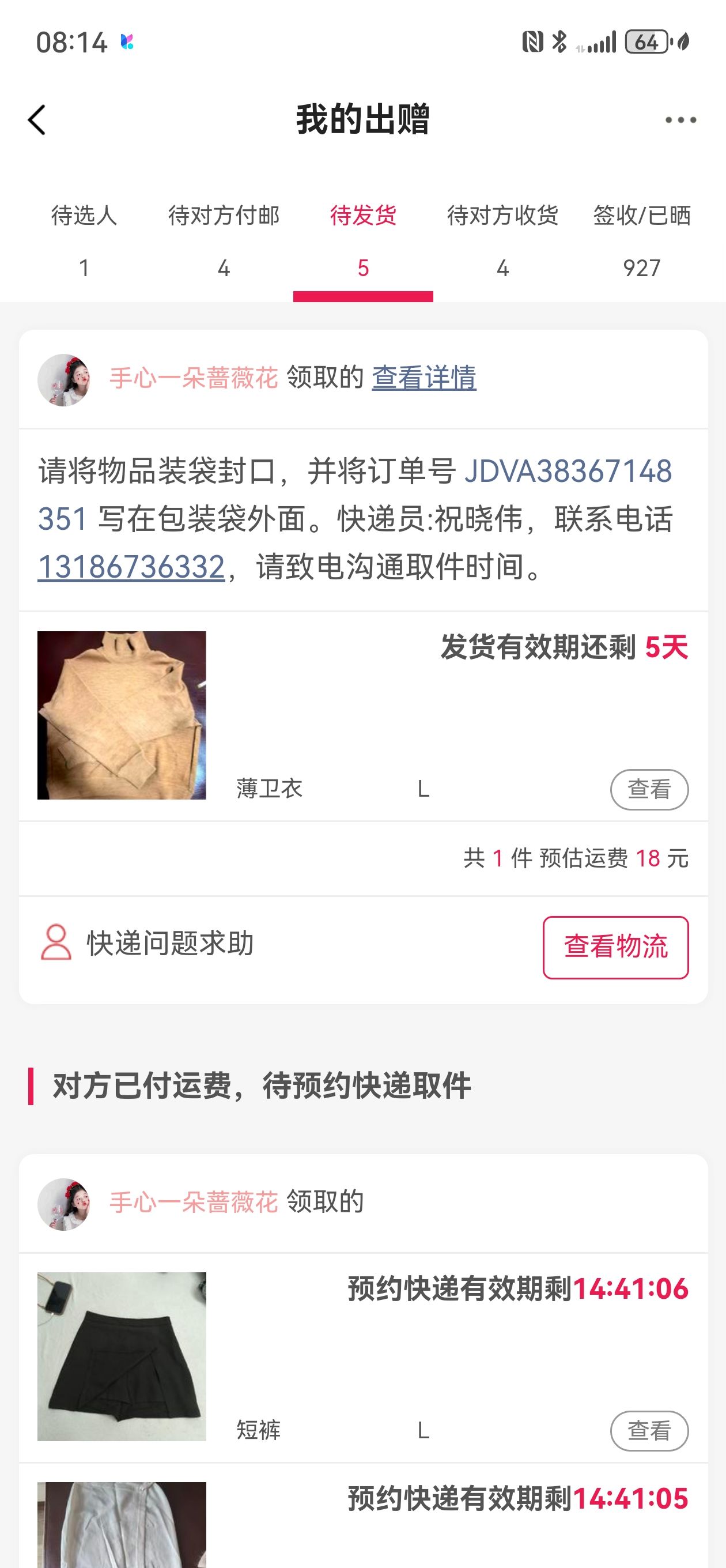Go back from 我的出赠 page
The image size is (726, 1568).
pos(37,120)
